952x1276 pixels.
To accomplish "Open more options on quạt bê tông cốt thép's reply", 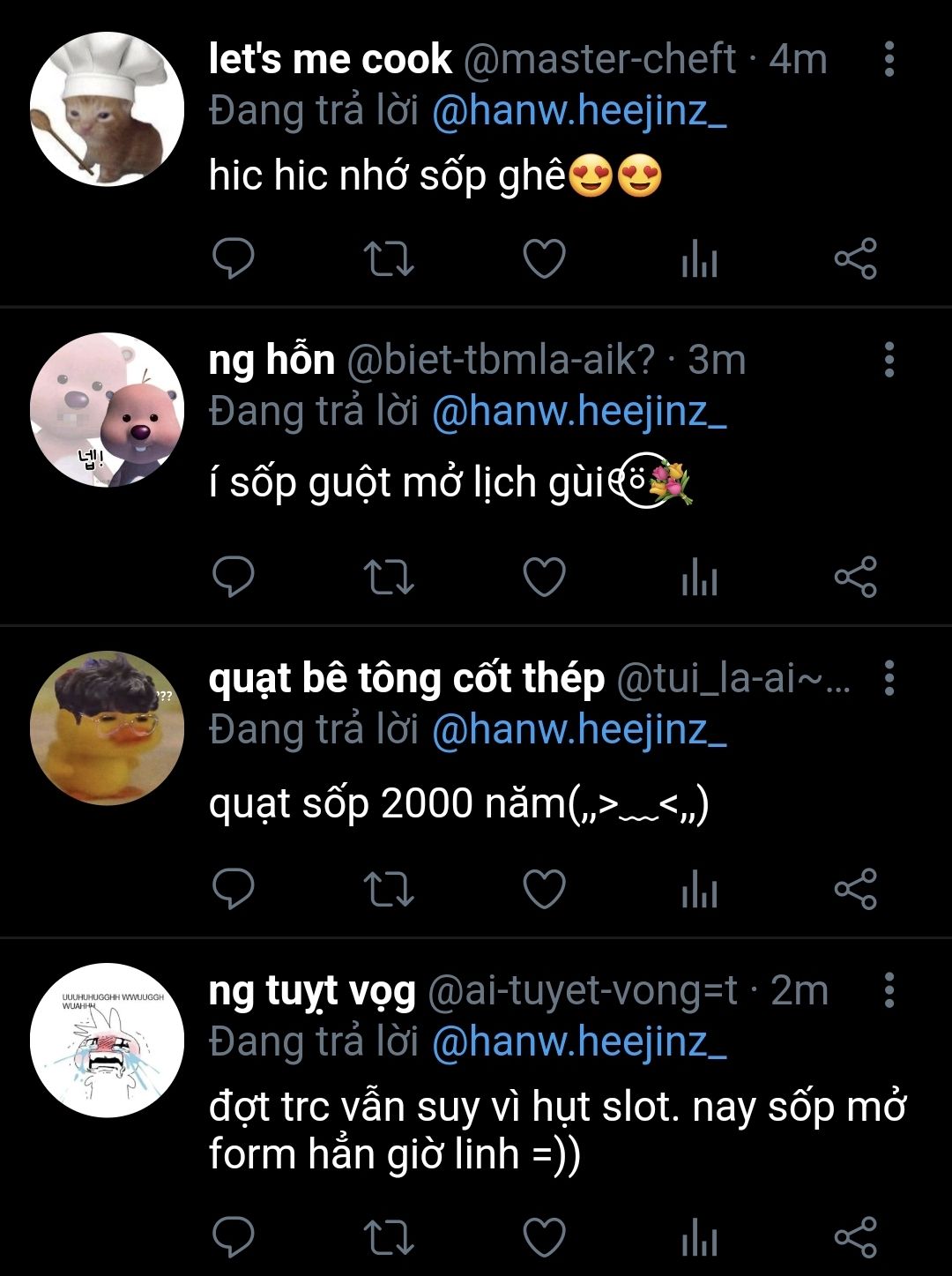I will click(889, 678).
